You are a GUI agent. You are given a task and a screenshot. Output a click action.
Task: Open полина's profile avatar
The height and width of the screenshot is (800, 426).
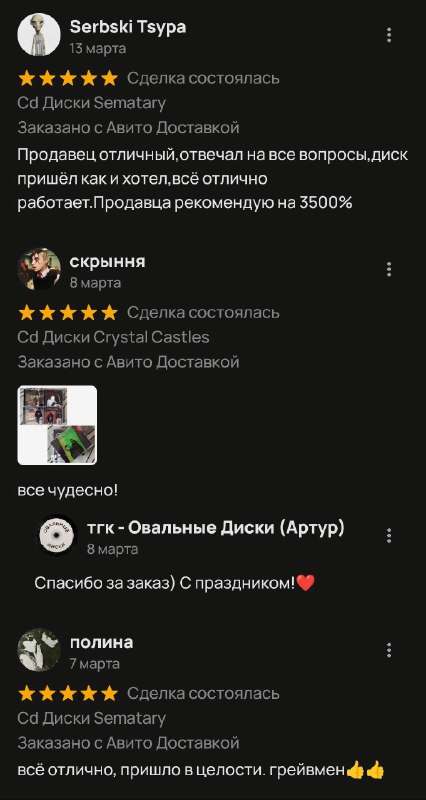39,649
